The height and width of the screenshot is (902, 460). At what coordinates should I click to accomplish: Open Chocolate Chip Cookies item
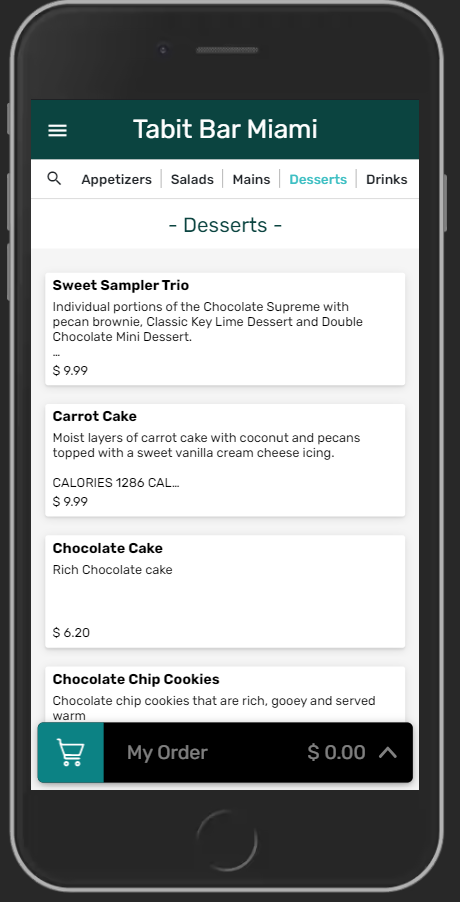tap(225, 694)
